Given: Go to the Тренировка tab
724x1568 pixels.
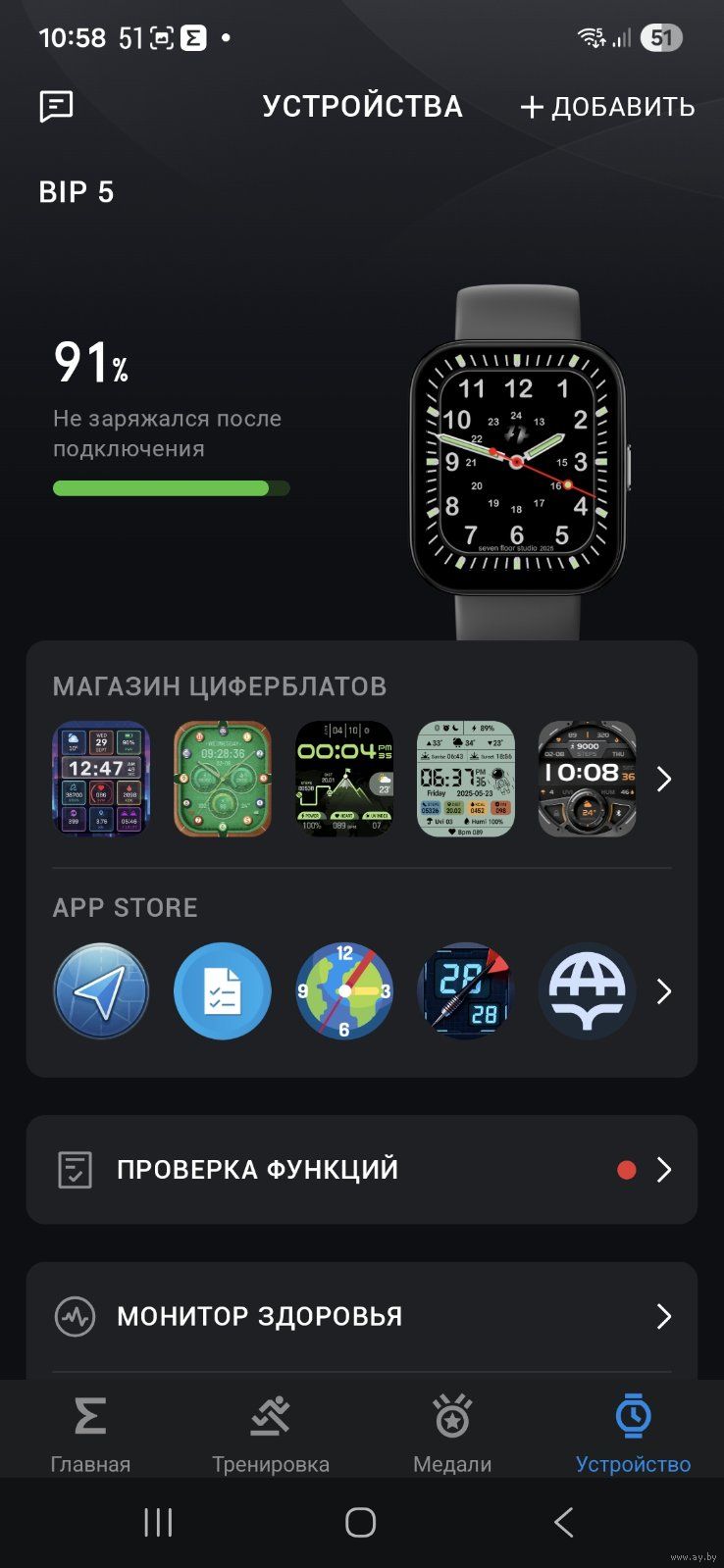Looking at the screenshot, I should pos(271,1434).
